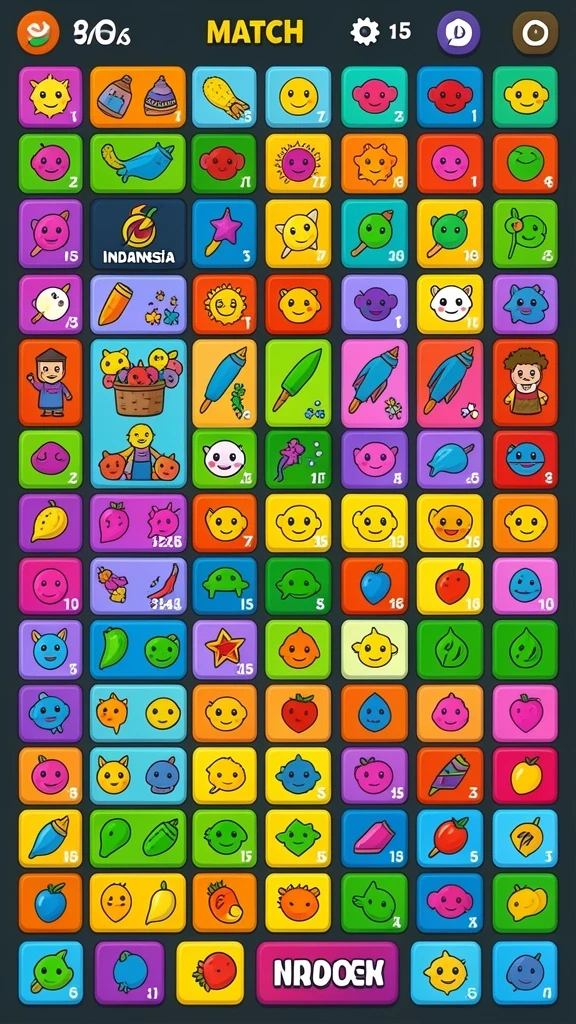Screen dimensions: 576x1024
Task: Select the fruit basket tile
Action: coord(138,413)
